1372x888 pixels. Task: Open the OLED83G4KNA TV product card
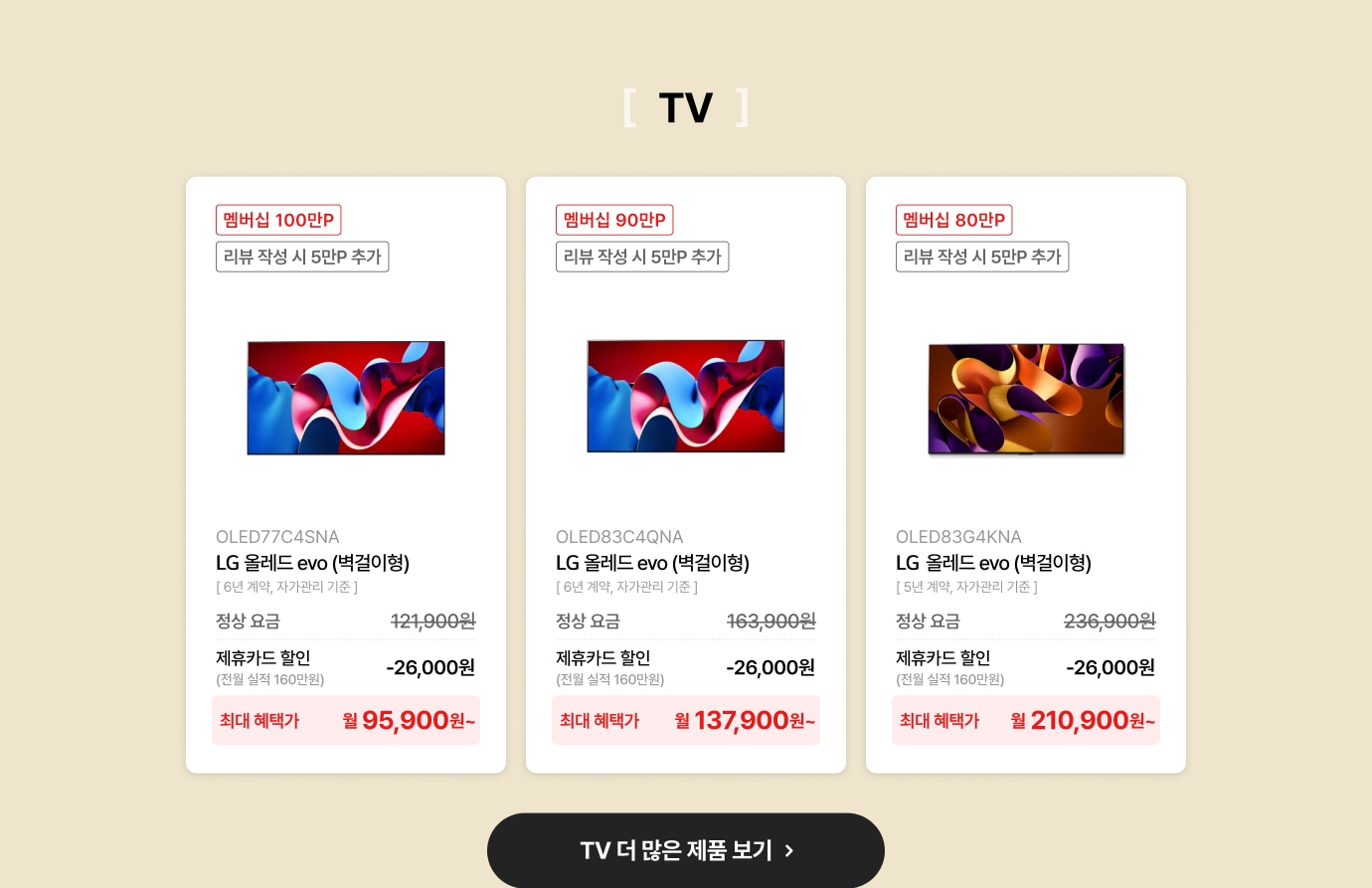(x=1025, y=398)
